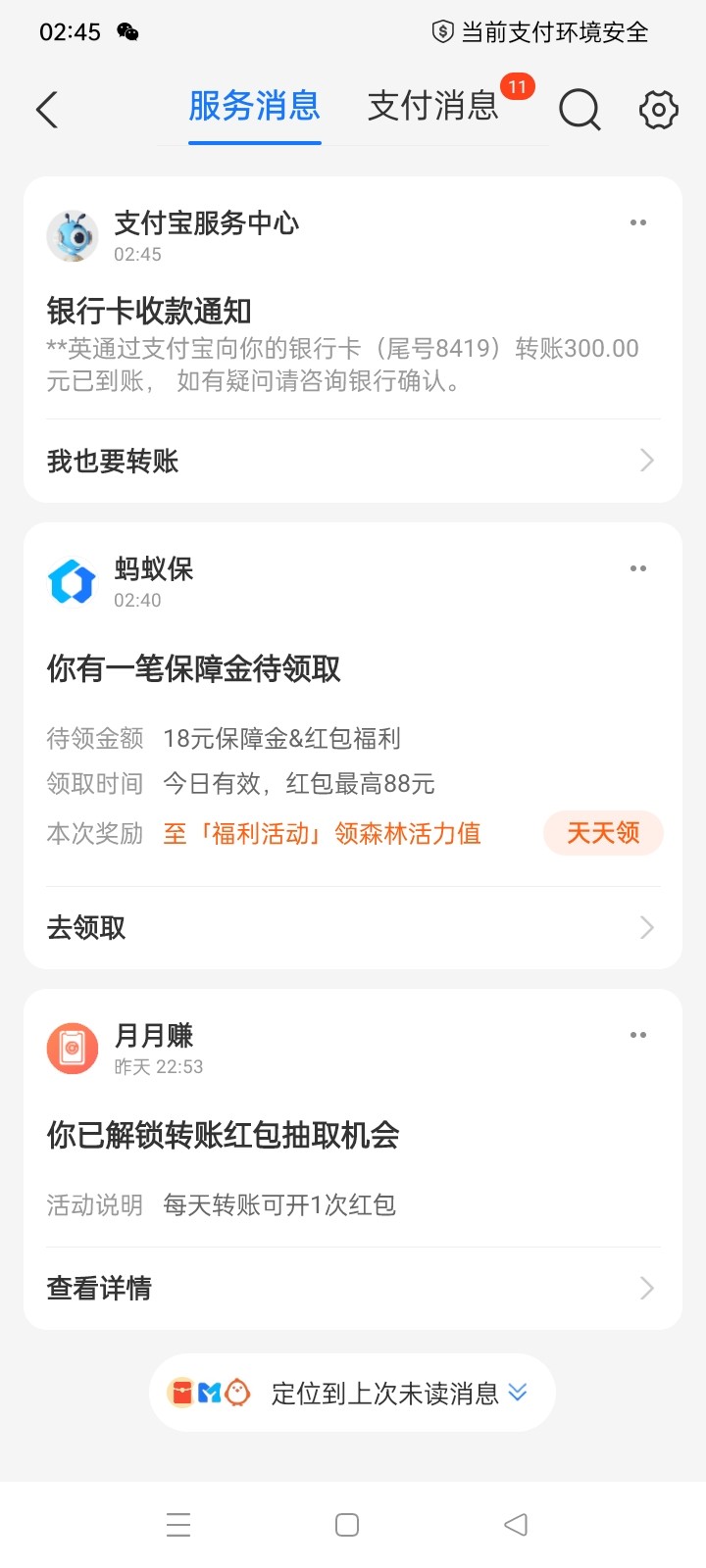Tap system home button in navigation bar

[x=347, y=1525]
